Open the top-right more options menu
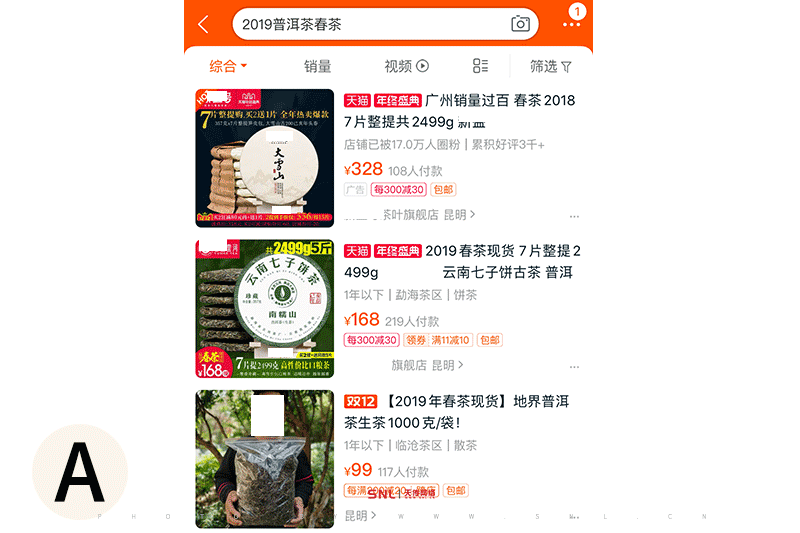 click(x=572, y=23)
